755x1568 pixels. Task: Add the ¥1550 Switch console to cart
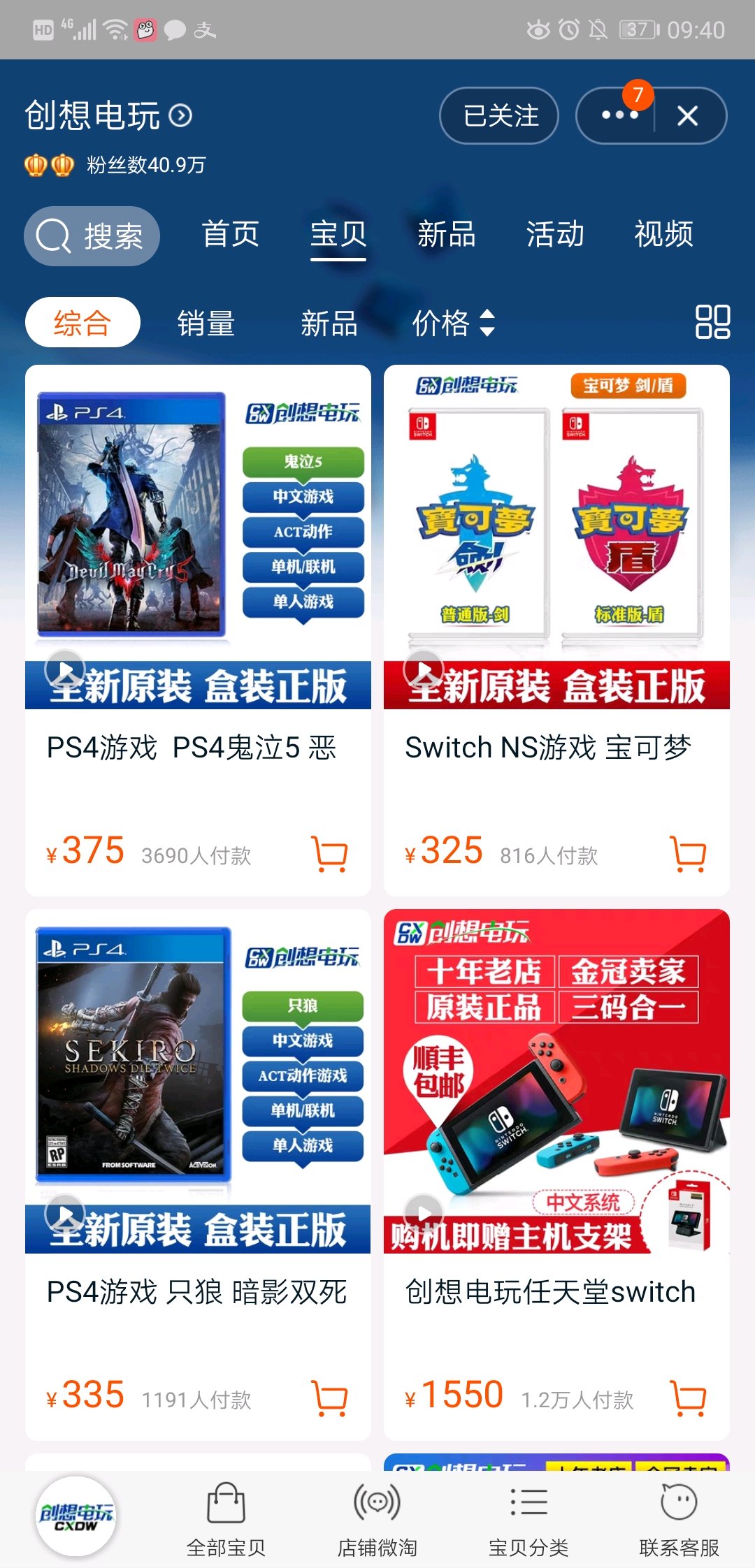point(689,1398)
